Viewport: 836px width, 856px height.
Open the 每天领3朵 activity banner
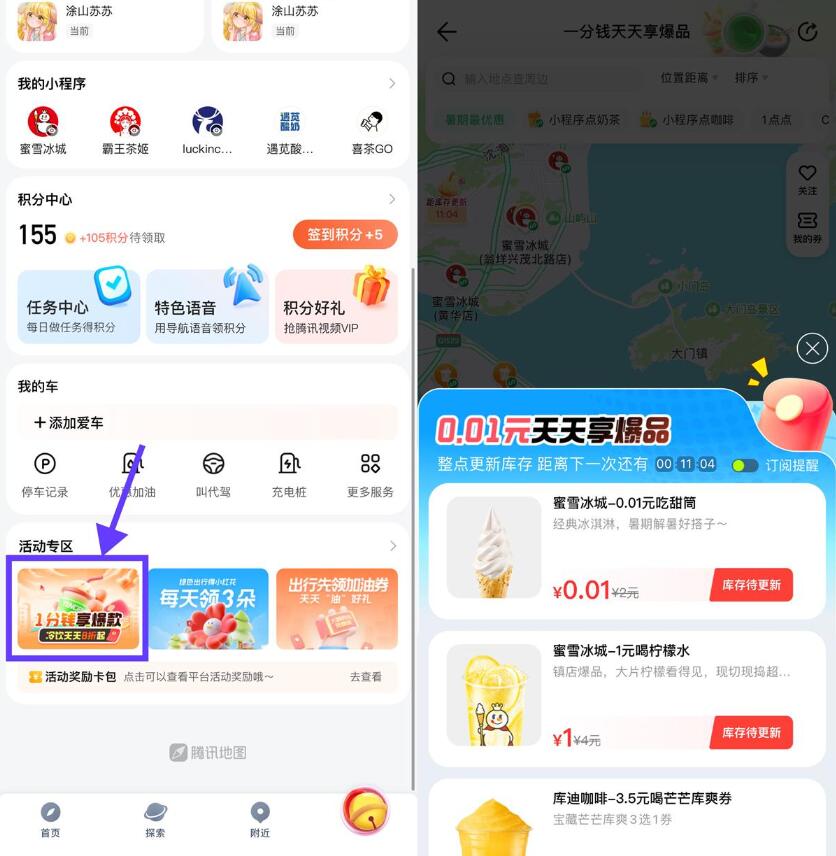tap(208, 608)
